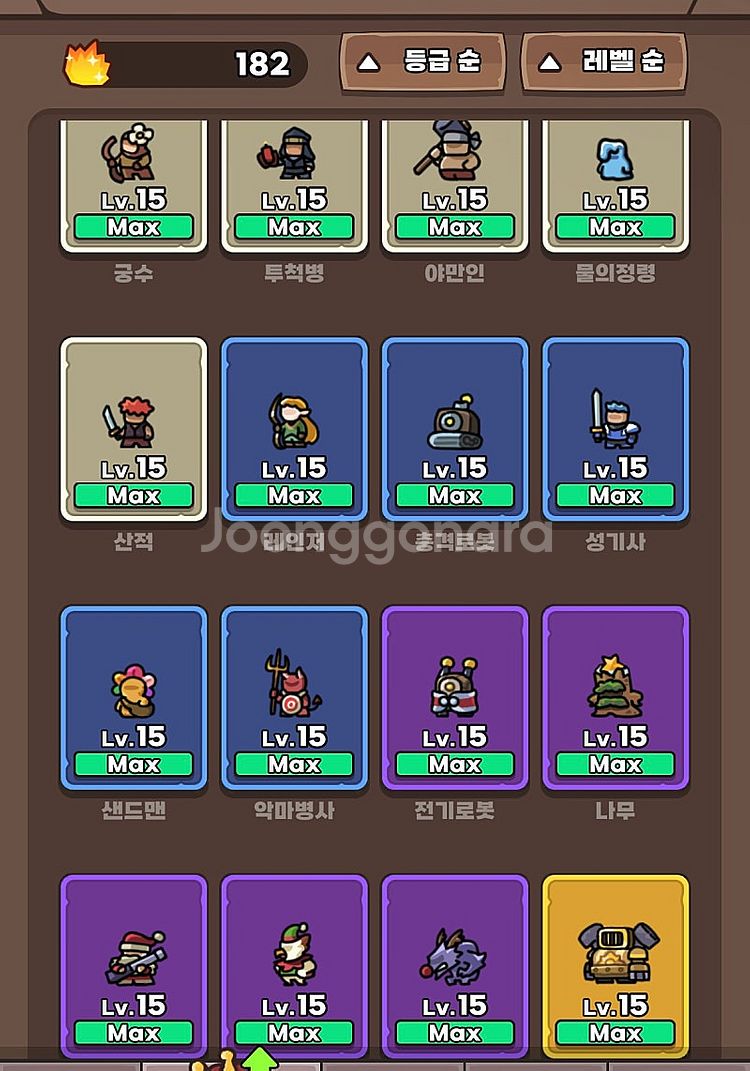Open the 전기로봇 electric robot card
Viewport: 750px width, 1071px height.
pyautogui.click(x=455, y=697)
